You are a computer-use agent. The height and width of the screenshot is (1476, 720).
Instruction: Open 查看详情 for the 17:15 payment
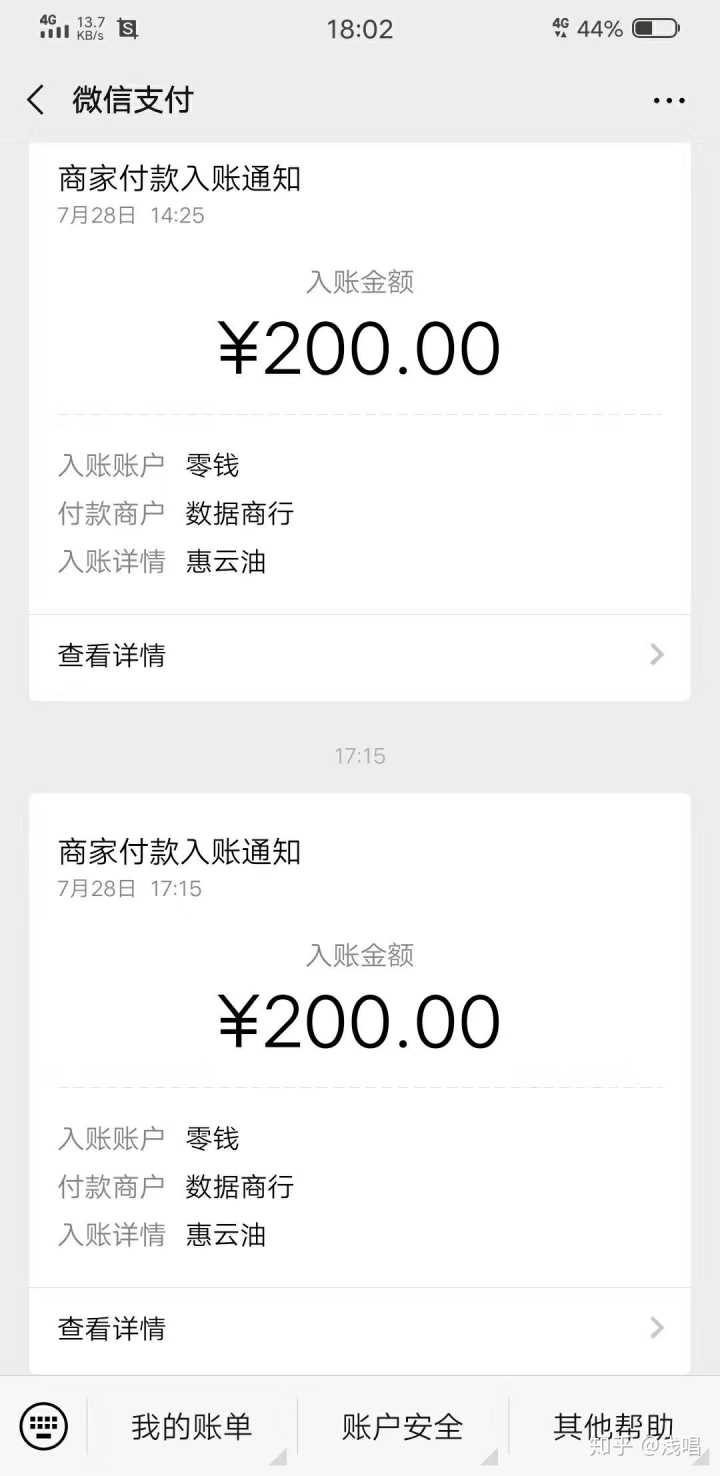[359, 1329]
